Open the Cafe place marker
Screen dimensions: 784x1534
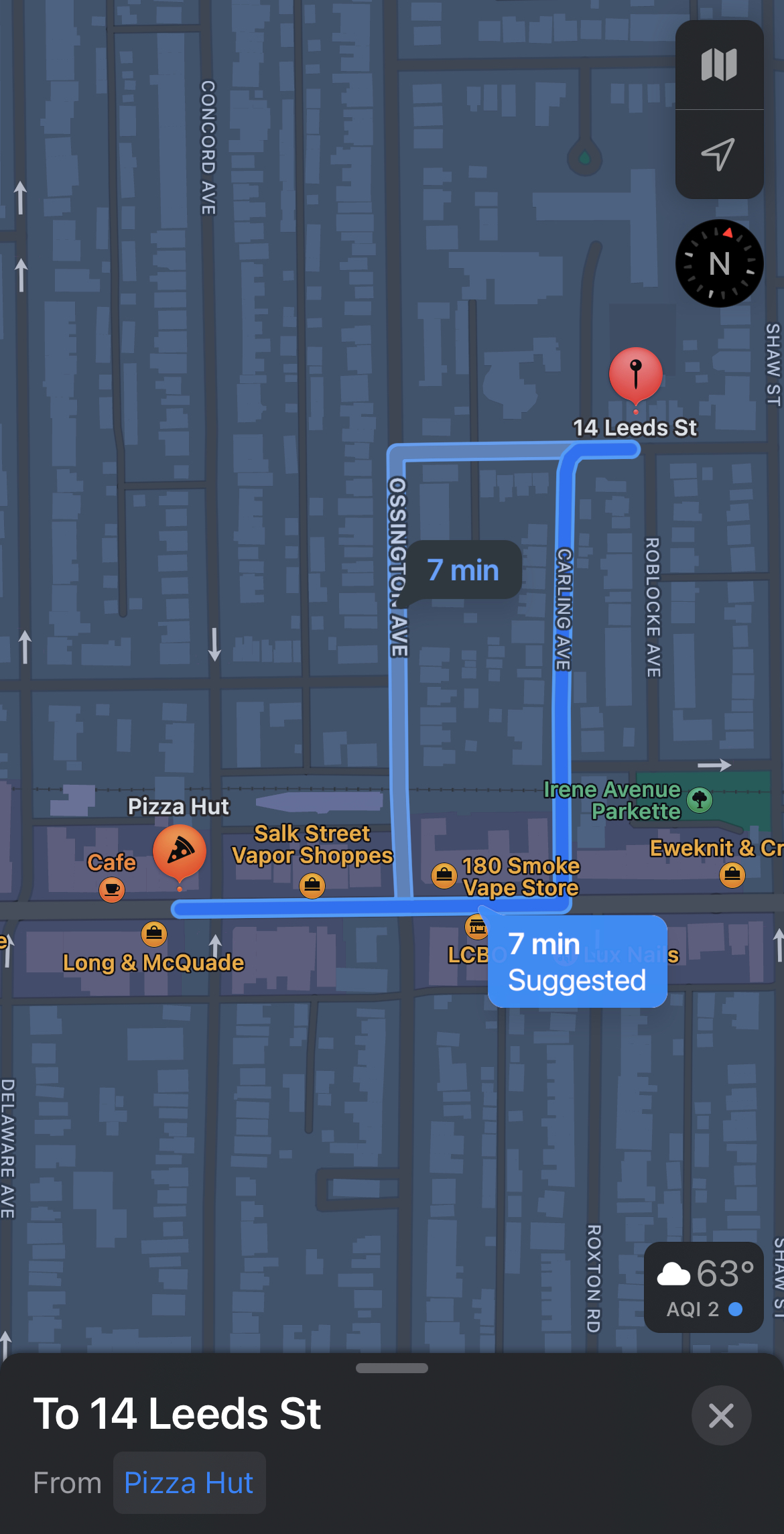[112, 889]
